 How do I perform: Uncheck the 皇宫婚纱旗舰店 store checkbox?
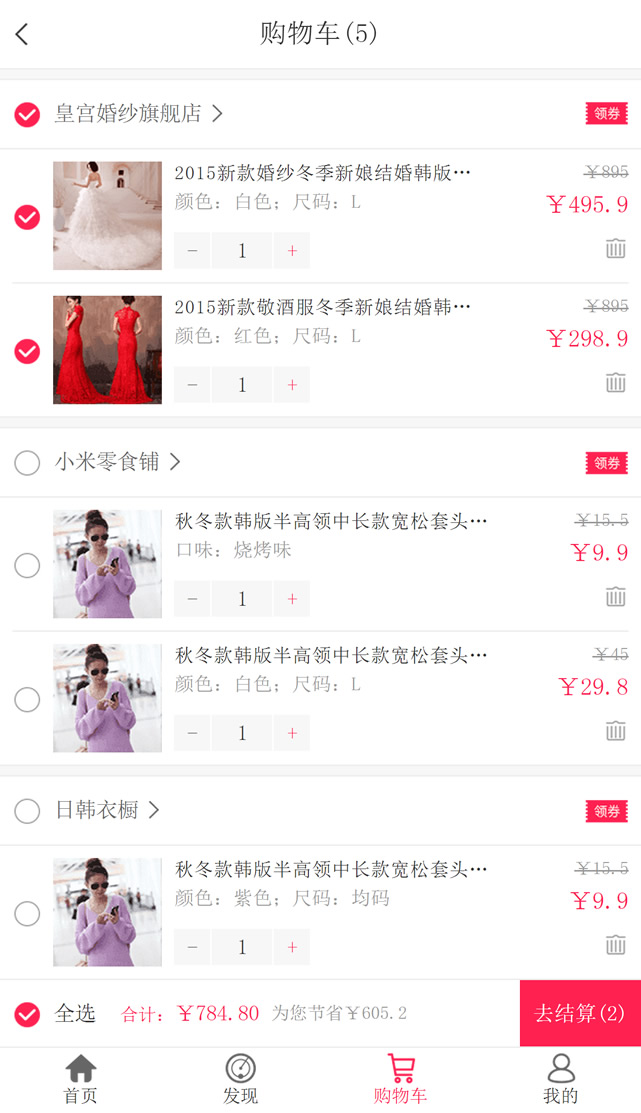point(27,114)
